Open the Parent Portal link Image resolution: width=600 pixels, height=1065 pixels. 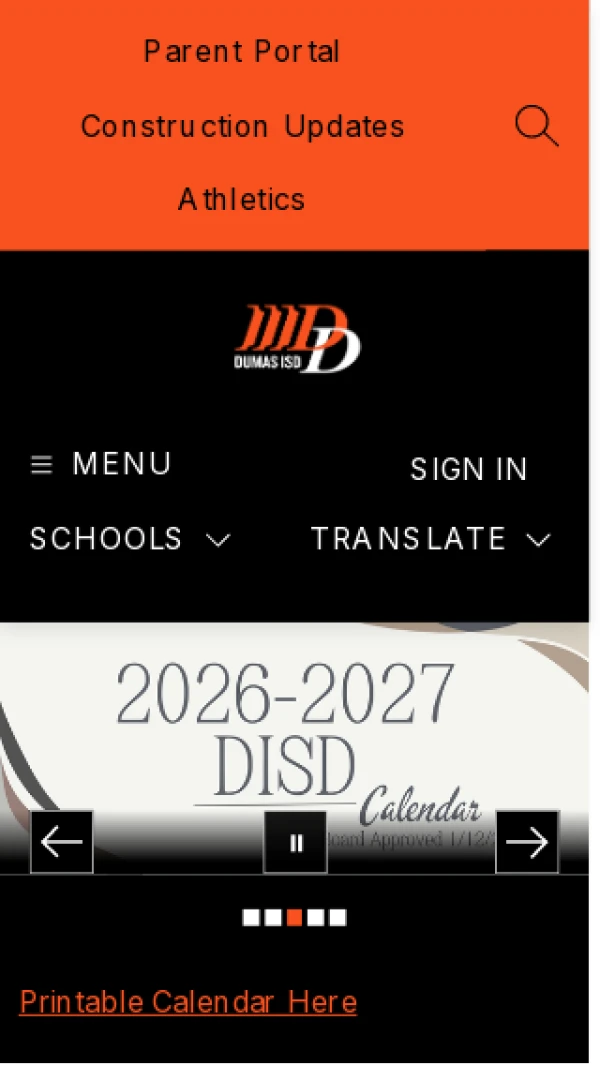[242, 52]
